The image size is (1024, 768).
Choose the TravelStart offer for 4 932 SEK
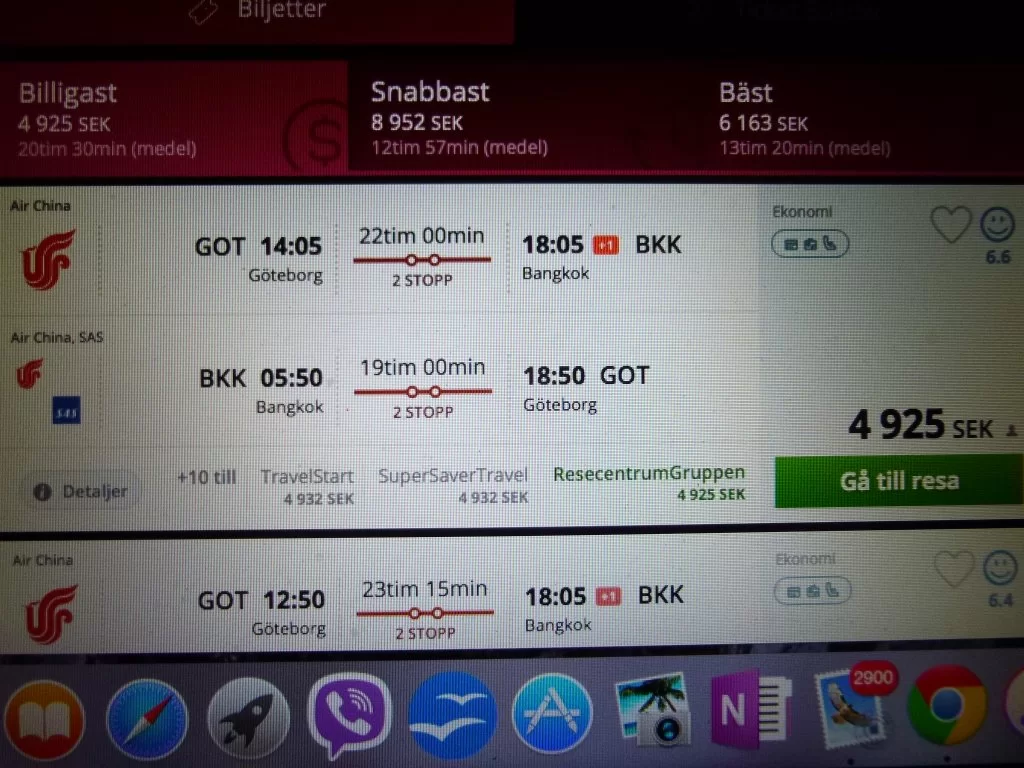307,485
